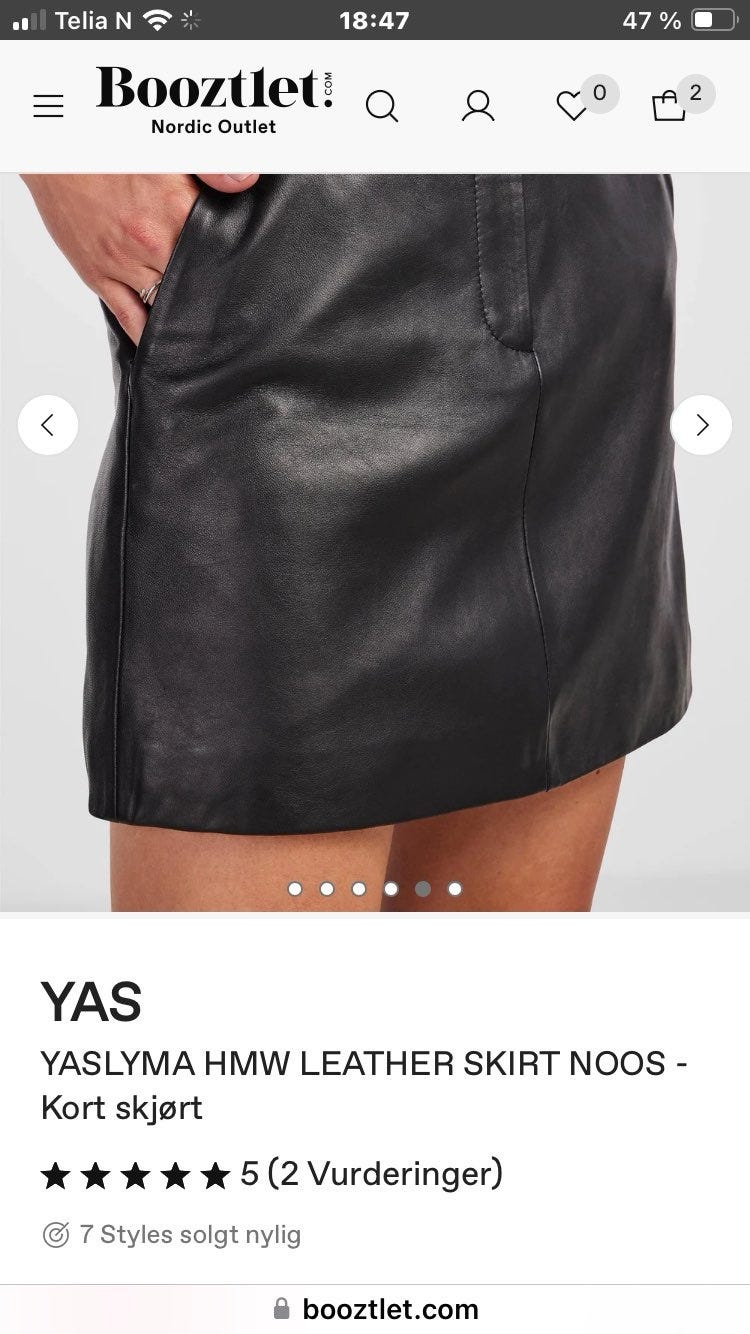Open the user account icon
Image resolution: width=750 pixels, height=1334 pixels.
[478, 106]
